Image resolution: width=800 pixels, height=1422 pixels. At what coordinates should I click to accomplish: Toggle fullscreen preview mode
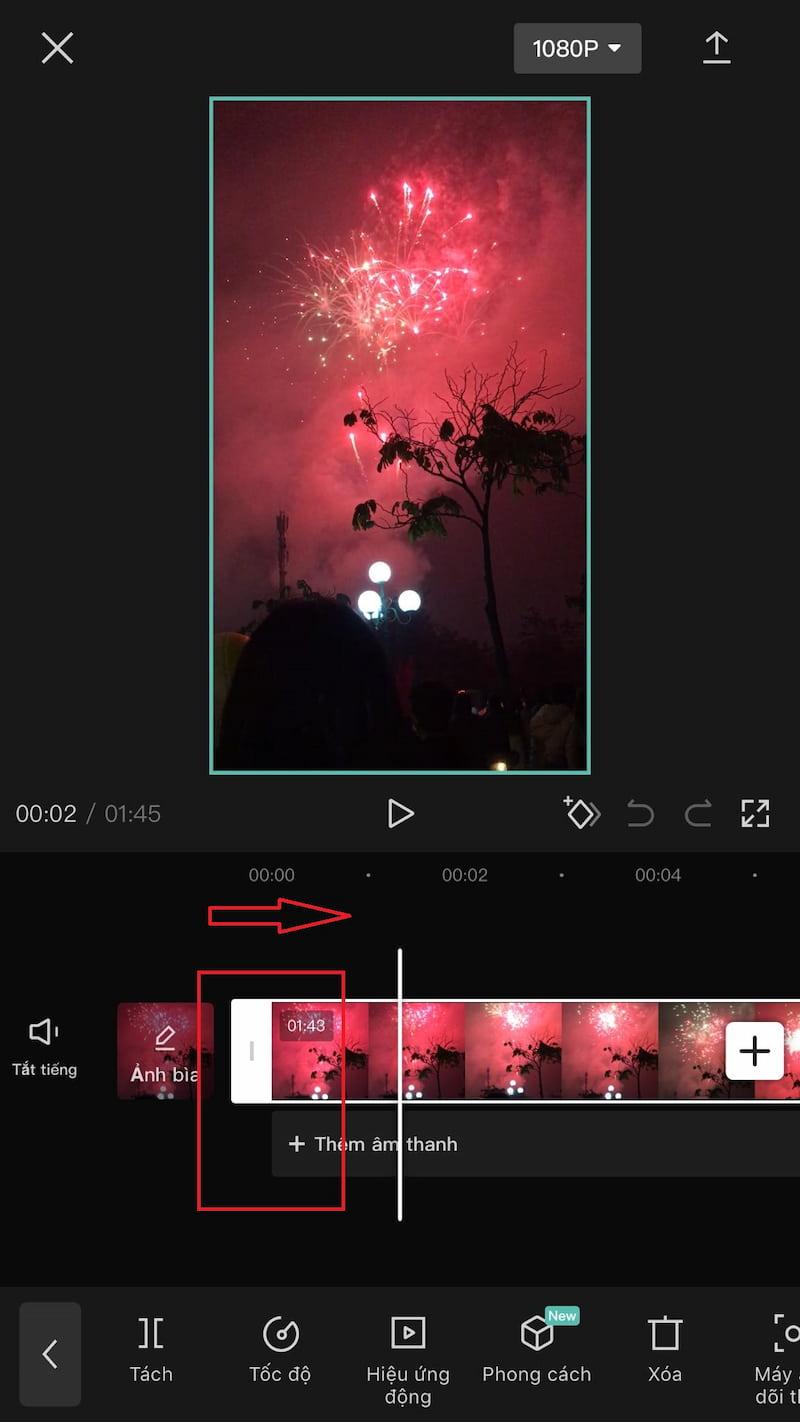[x=756, y=813]
